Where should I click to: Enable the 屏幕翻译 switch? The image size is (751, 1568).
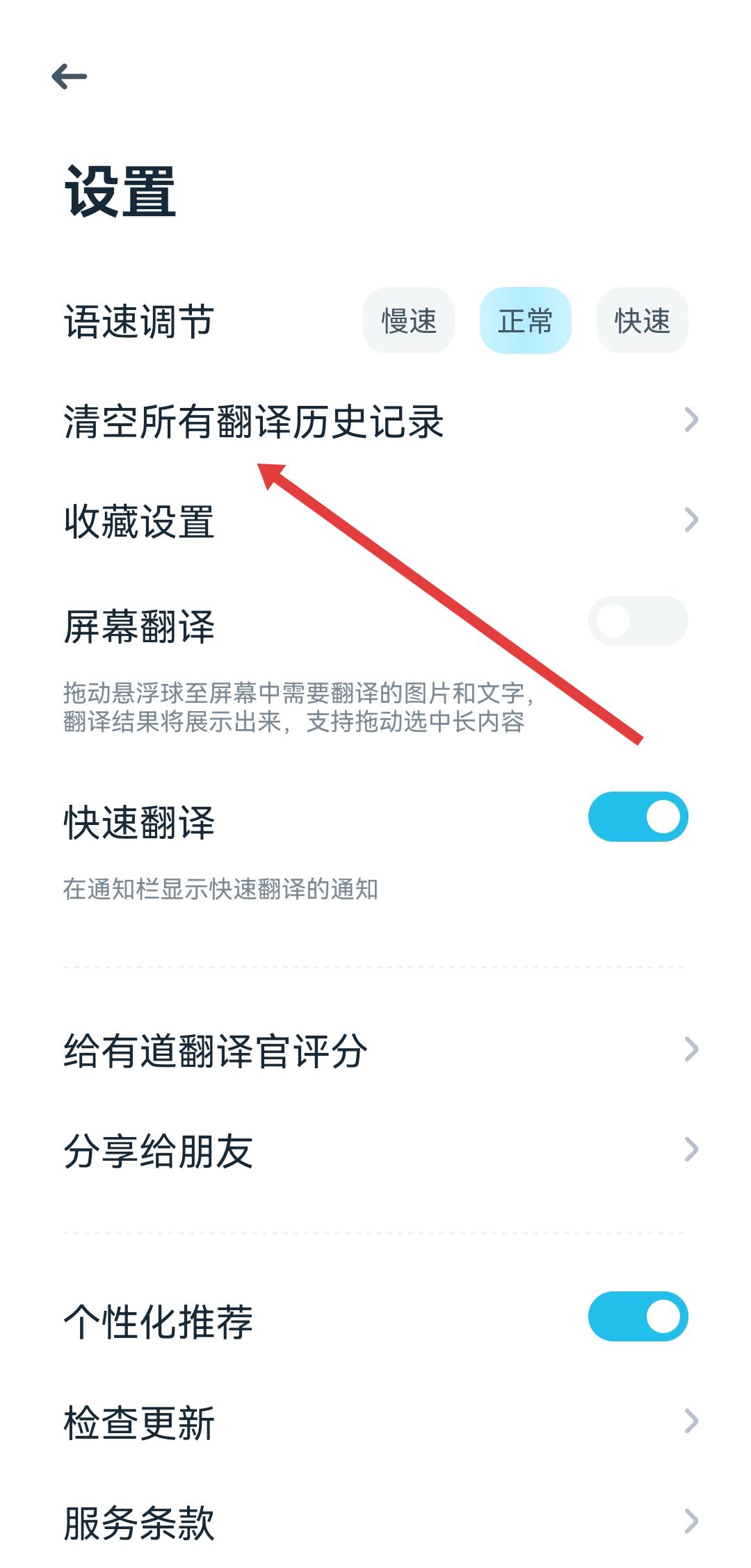tap(638, 621)
